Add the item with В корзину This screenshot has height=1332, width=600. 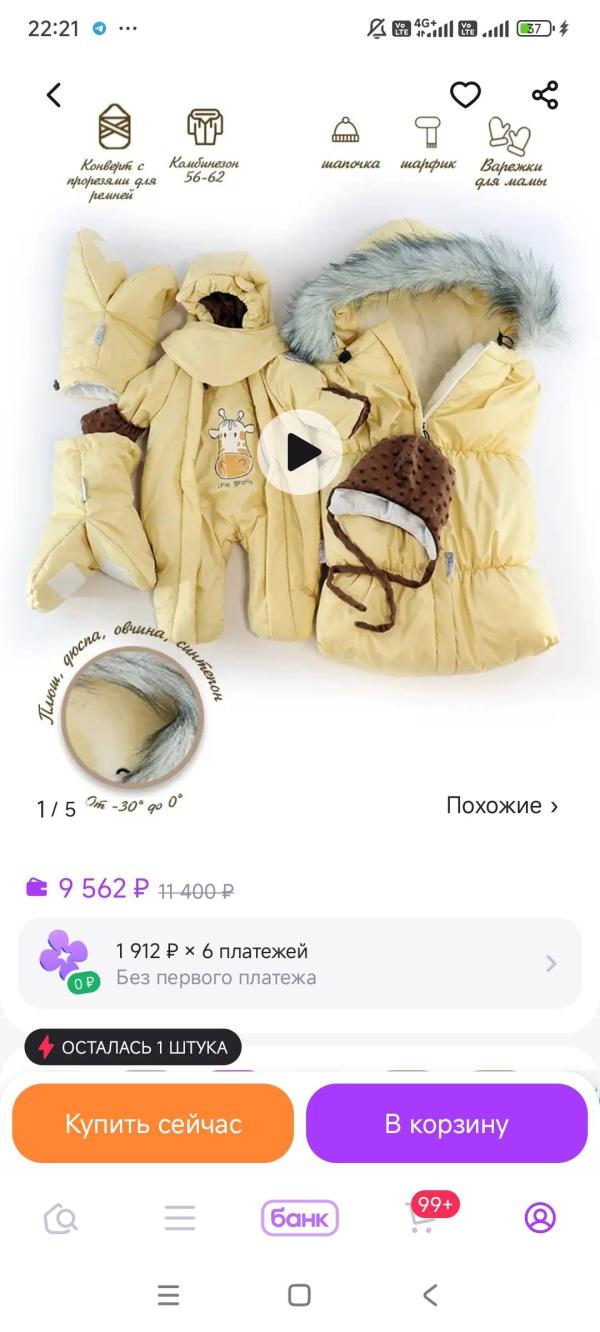pyautogui.click(x=446, y=1123)
